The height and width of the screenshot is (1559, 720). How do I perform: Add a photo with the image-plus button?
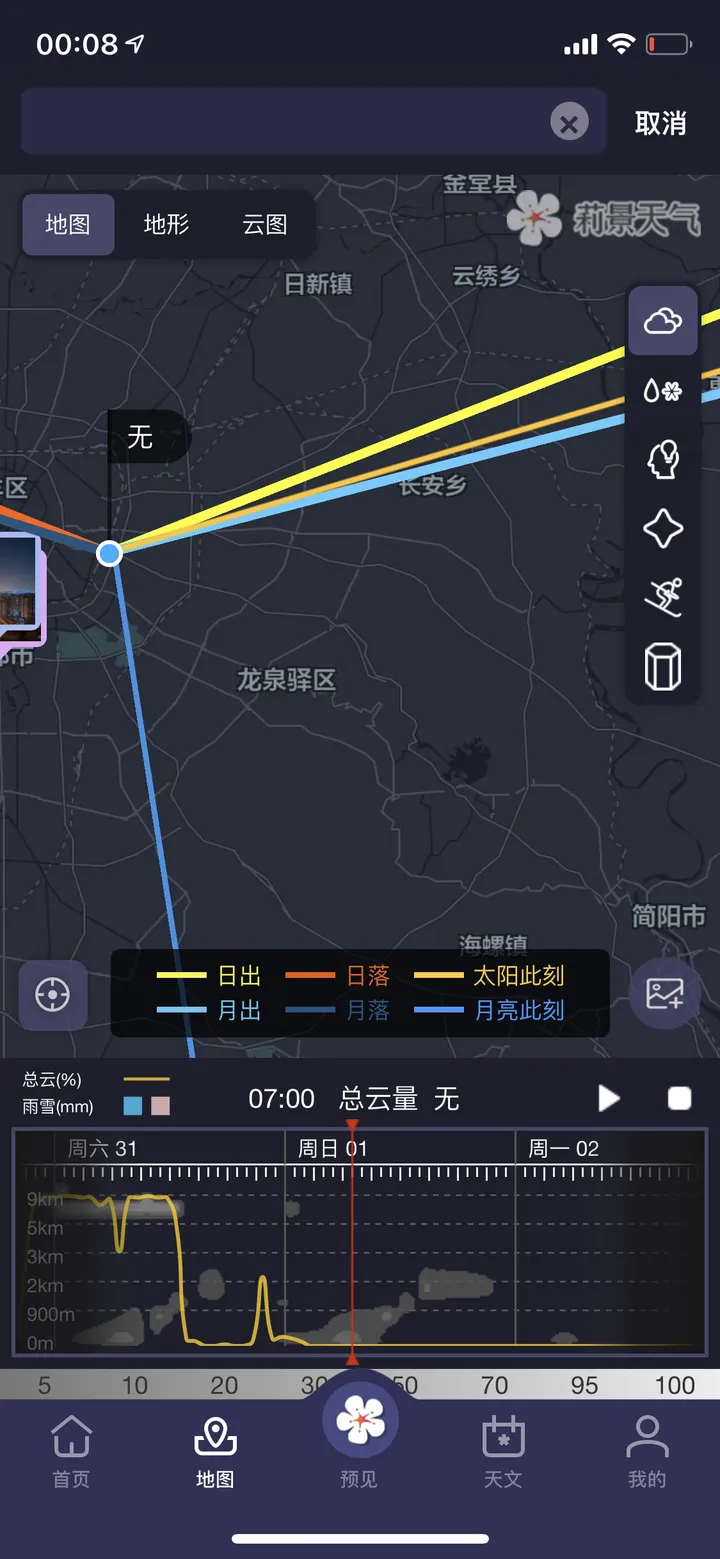664,995
